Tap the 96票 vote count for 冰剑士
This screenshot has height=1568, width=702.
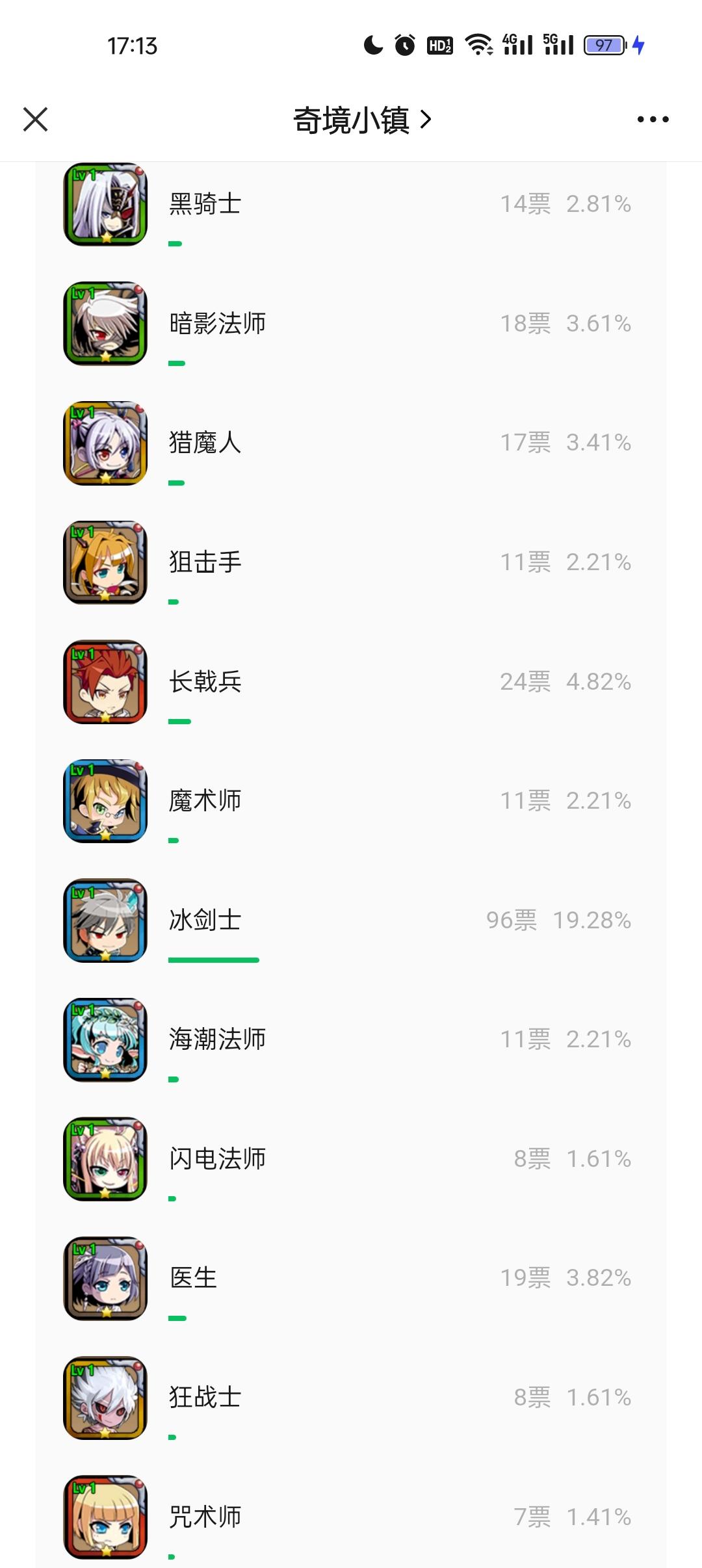click(509, 921)
